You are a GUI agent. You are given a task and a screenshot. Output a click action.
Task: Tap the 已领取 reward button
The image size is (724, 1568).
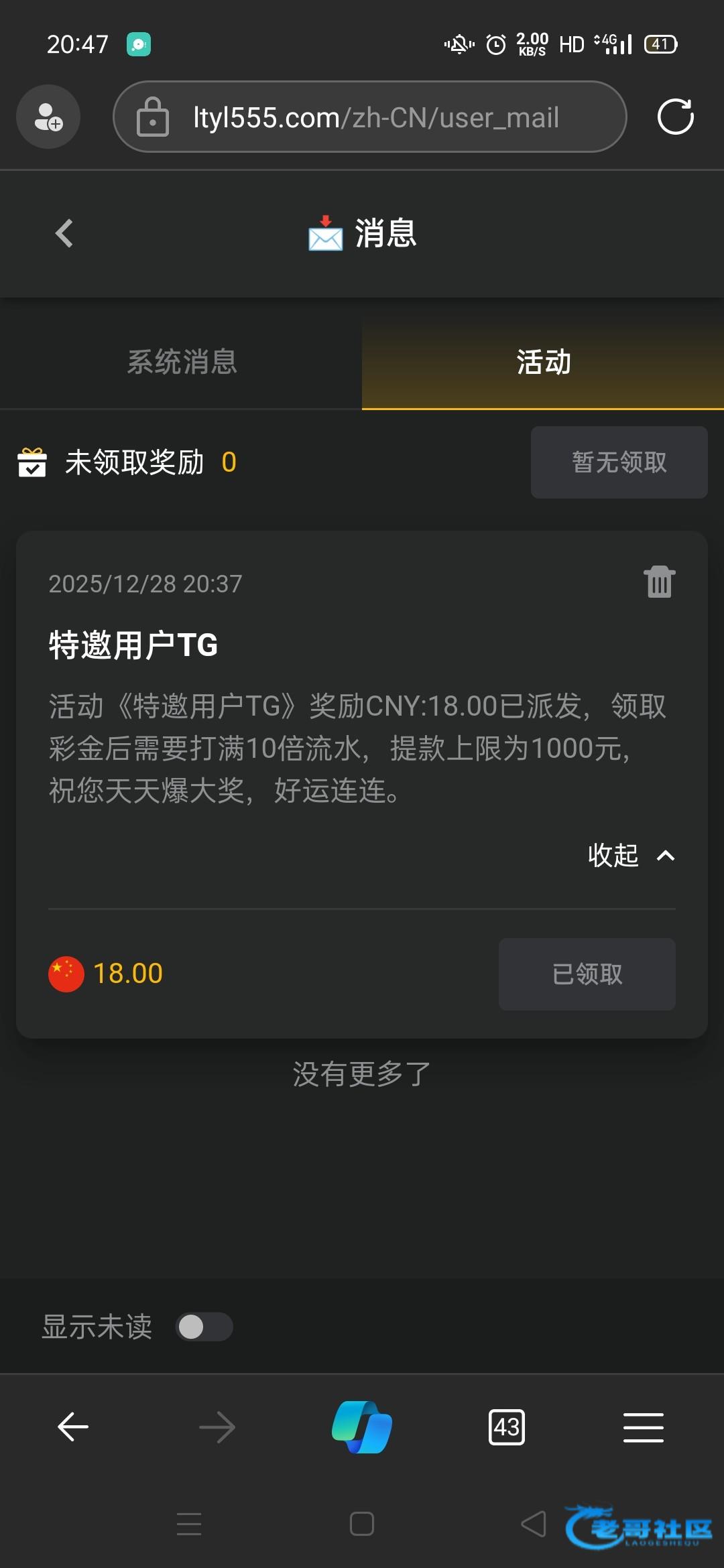coord(587,974)
